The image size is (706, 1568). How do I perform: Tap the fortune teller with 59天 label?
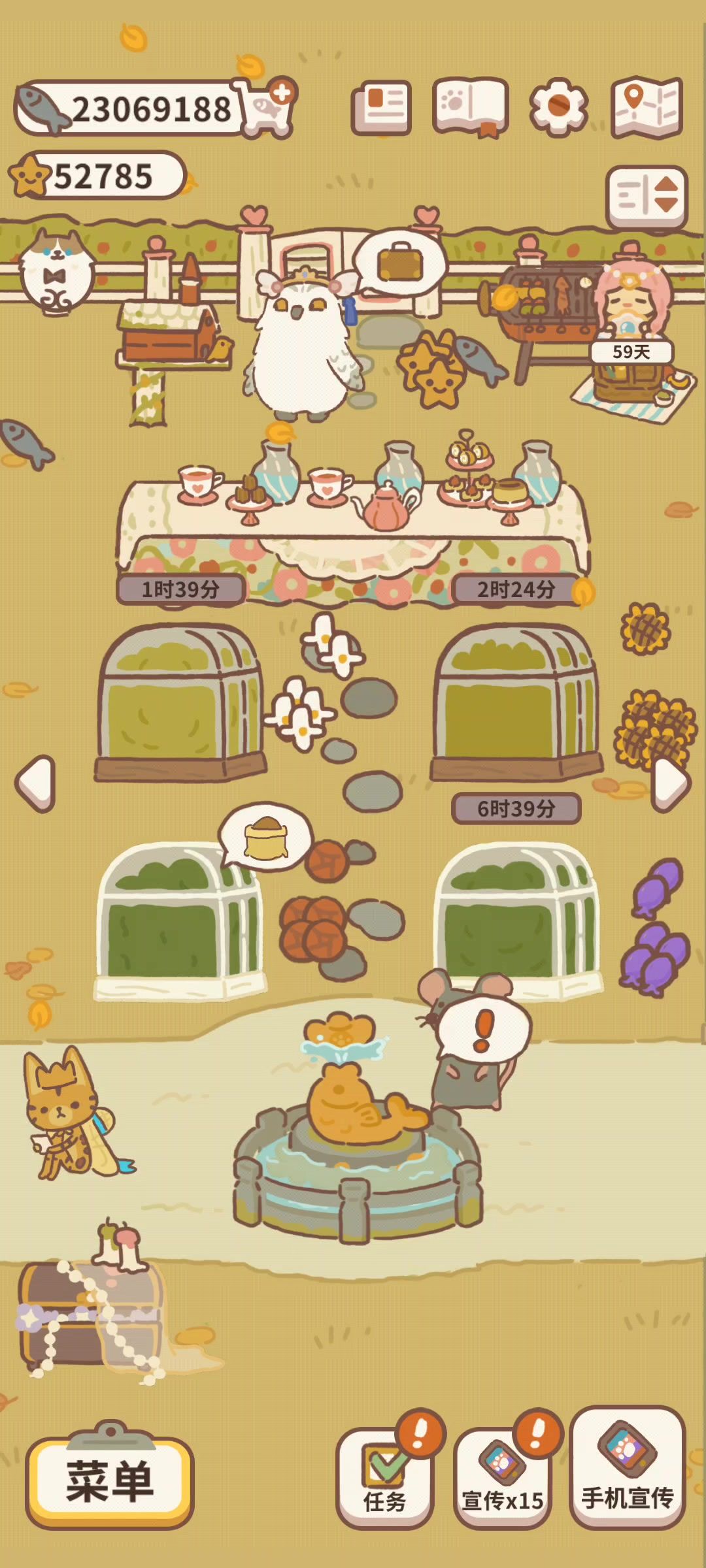click(631, 307)
